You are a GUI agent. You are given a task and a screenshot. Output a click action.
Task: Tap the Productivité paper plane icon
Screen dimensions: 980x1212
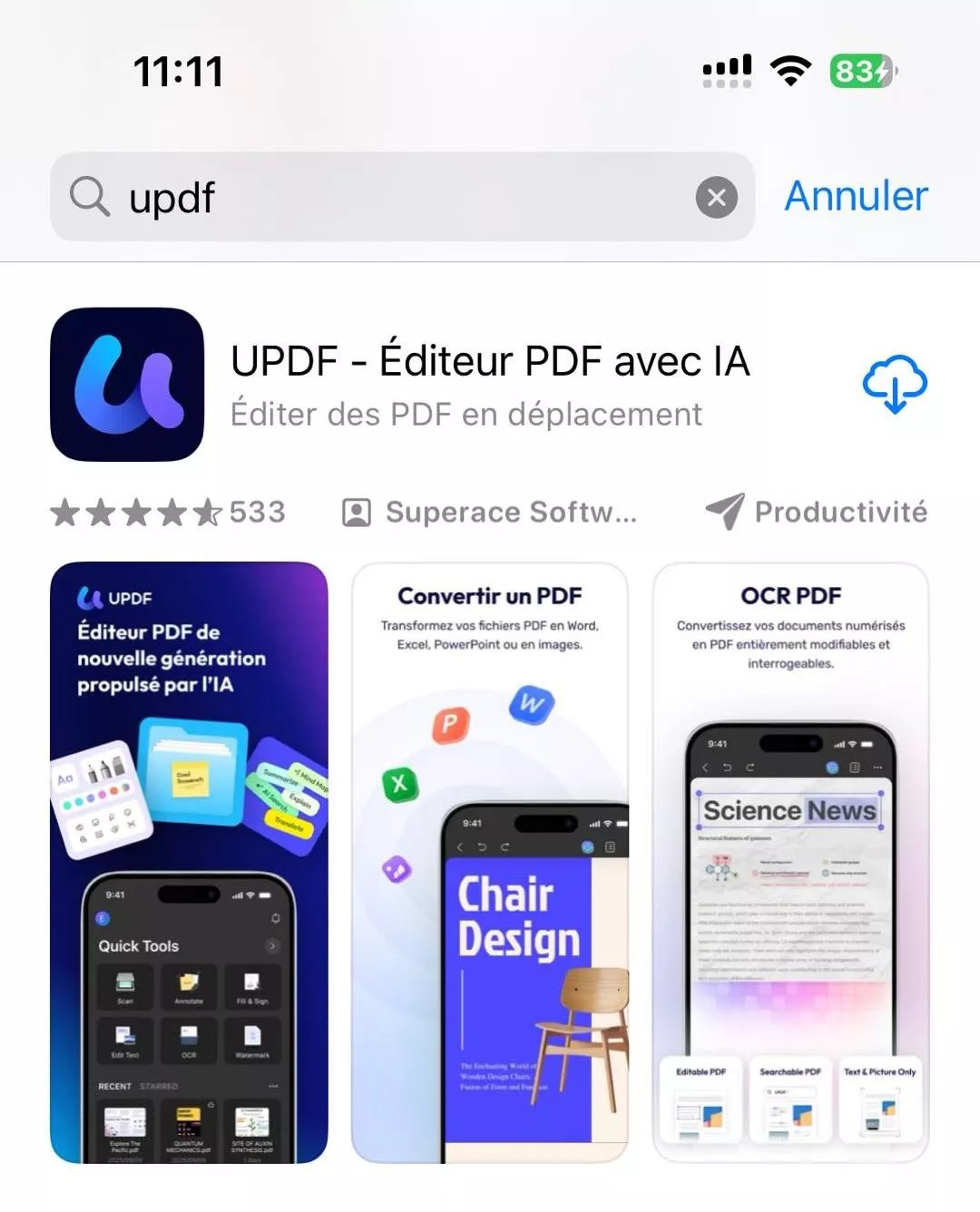724,512
